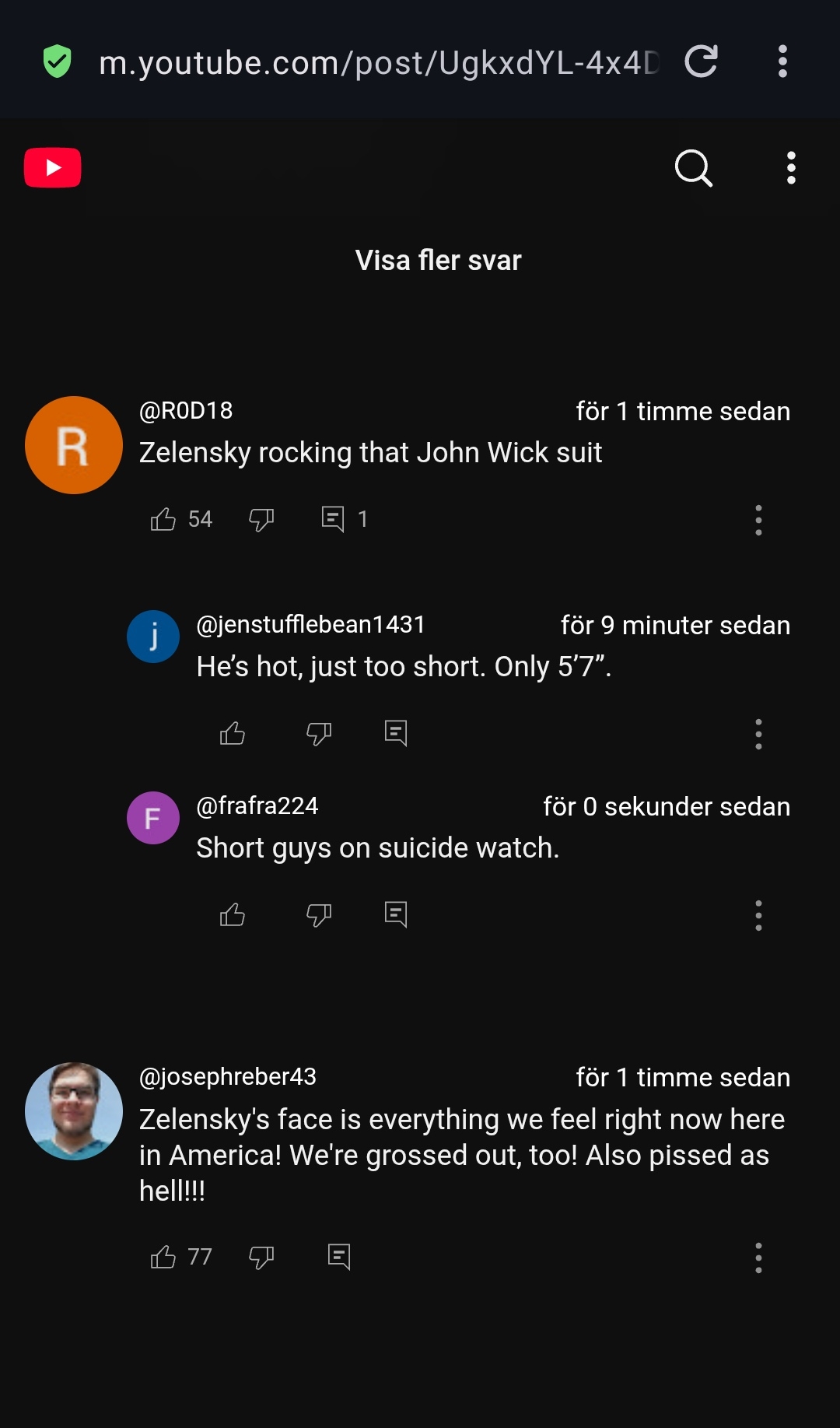Open YouTube search

click(693, 167)
